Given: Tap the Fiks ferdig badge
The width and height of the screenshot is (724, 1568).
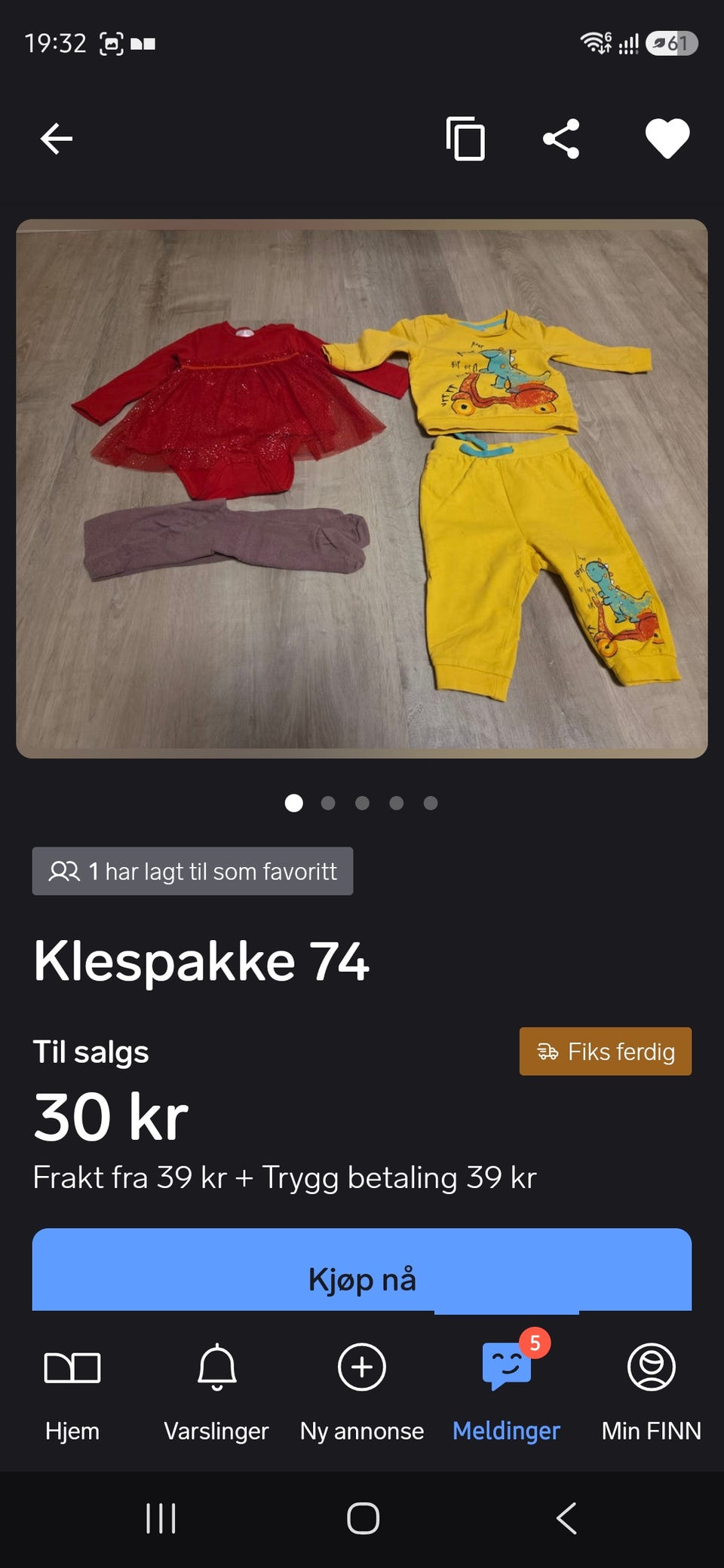Looking at the screenshot, I should [606, 1051].
